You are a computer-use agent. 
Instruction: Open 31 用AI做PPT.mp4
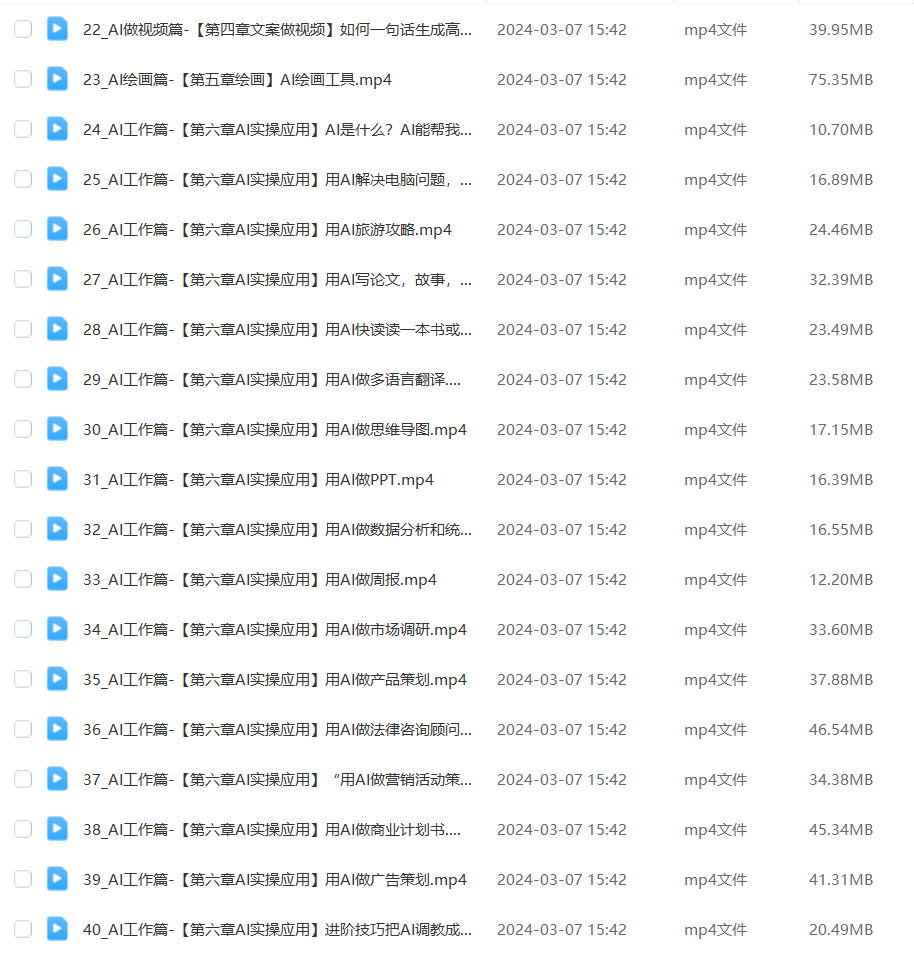[x=258, y=479]
